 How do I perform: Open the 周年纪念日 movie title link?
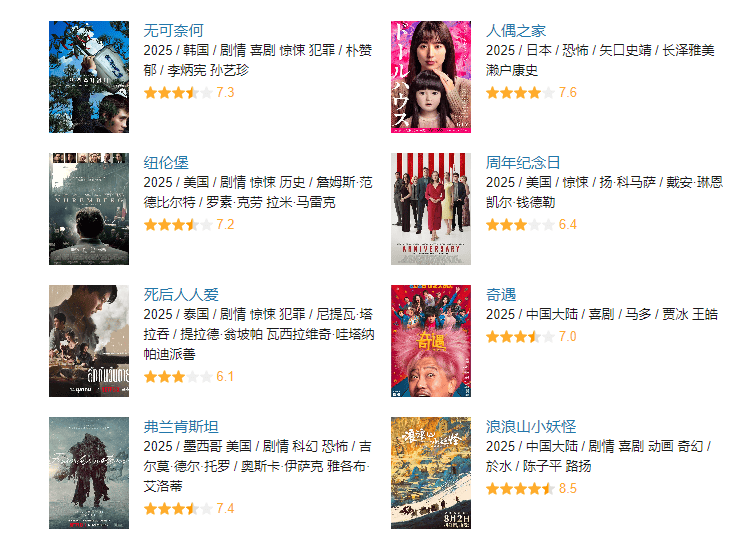(x=523, y=162)
